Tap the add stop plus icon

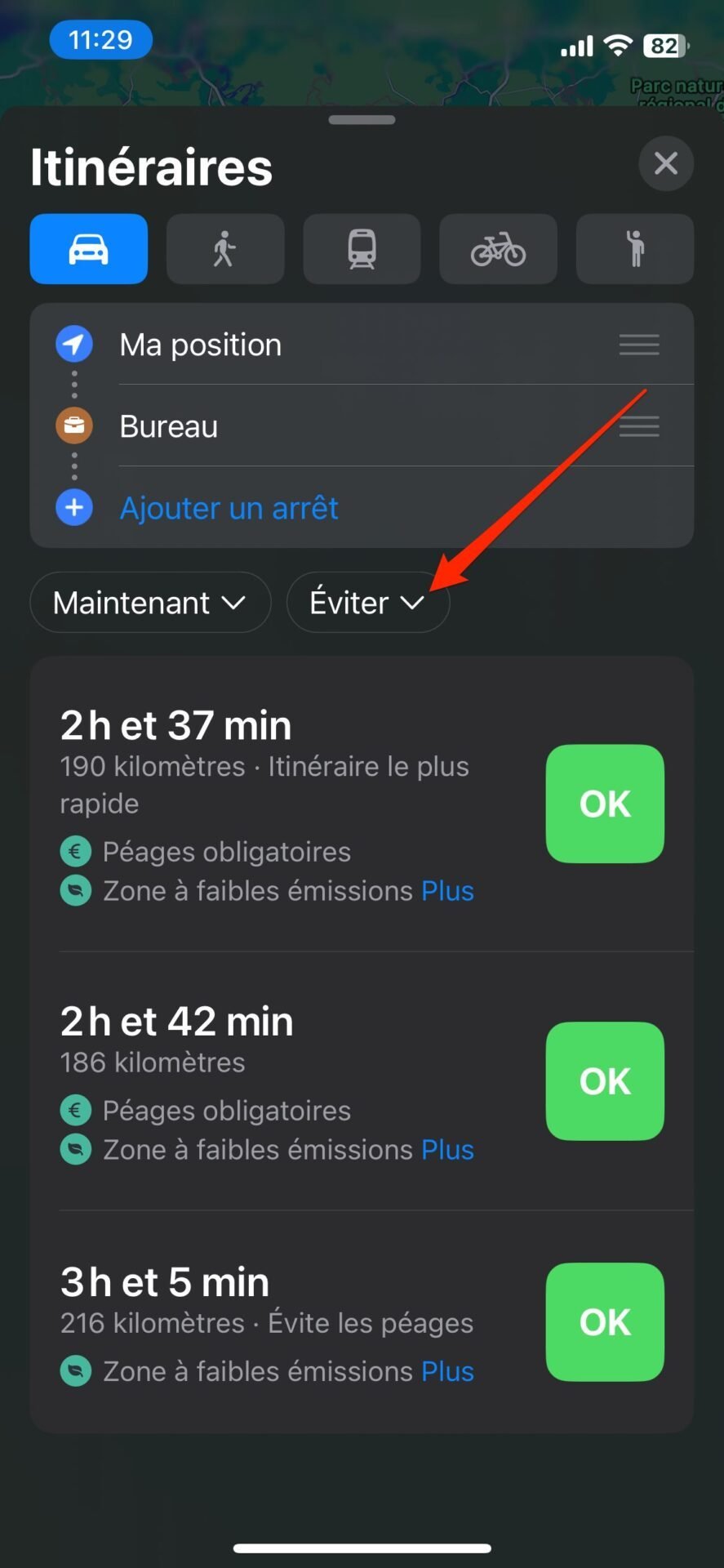click(74, 508)
